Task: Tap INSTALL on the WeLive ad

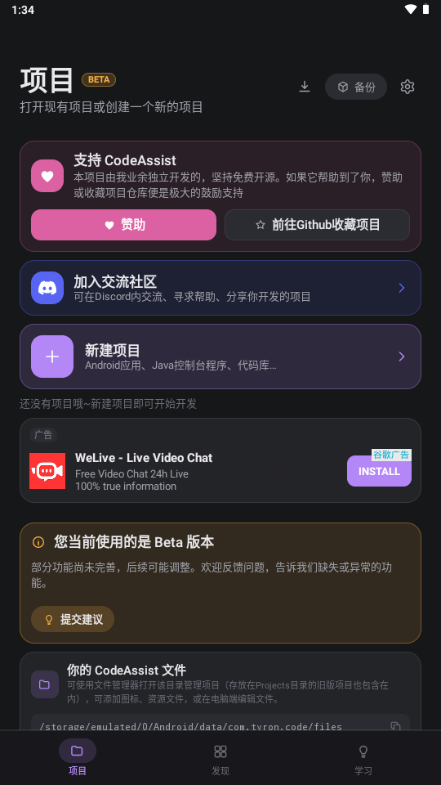Action: (x=379, y=471)
